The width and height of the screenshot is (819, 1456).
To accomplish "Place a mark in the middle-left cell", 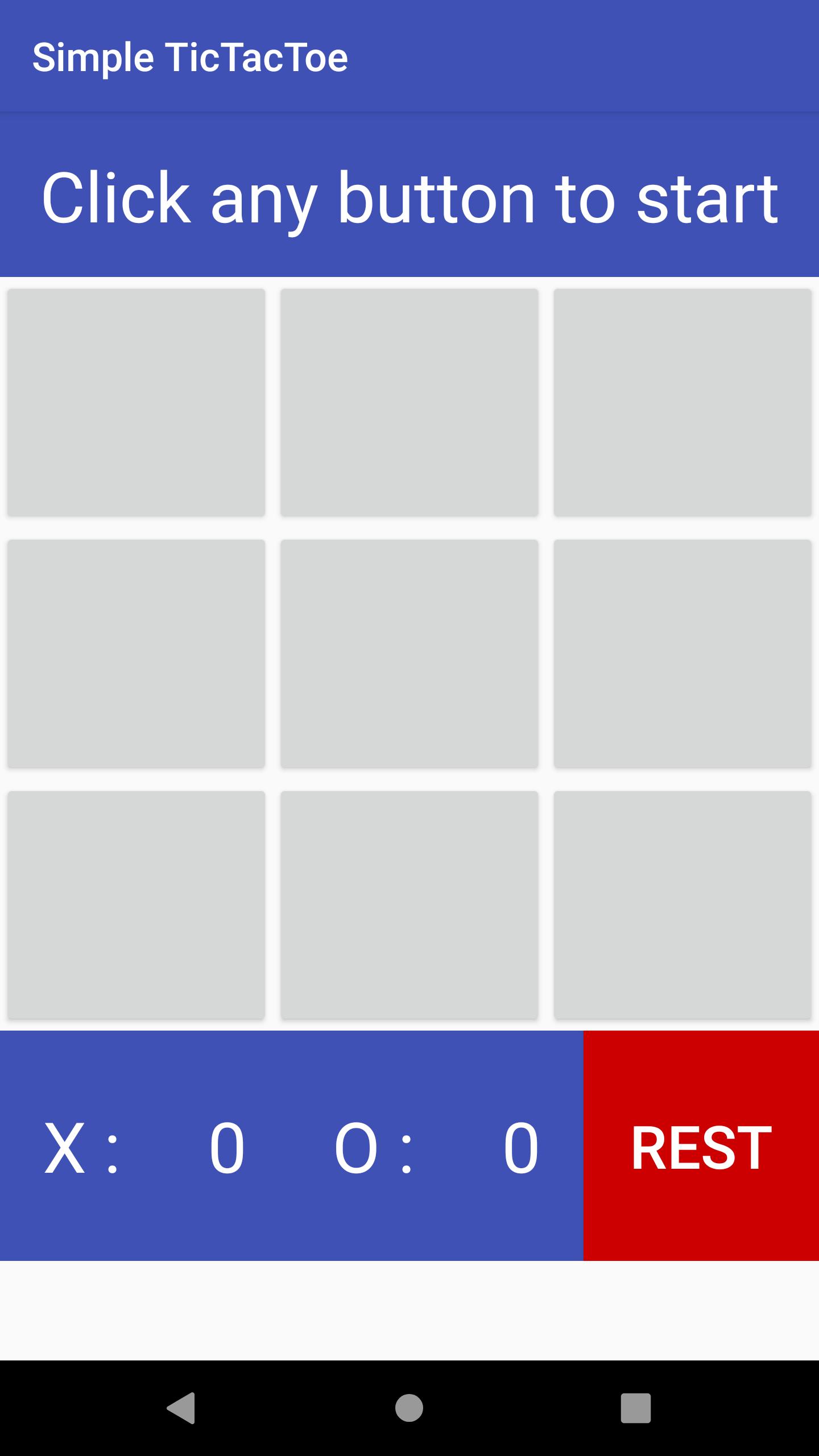I will pos(136,653).
